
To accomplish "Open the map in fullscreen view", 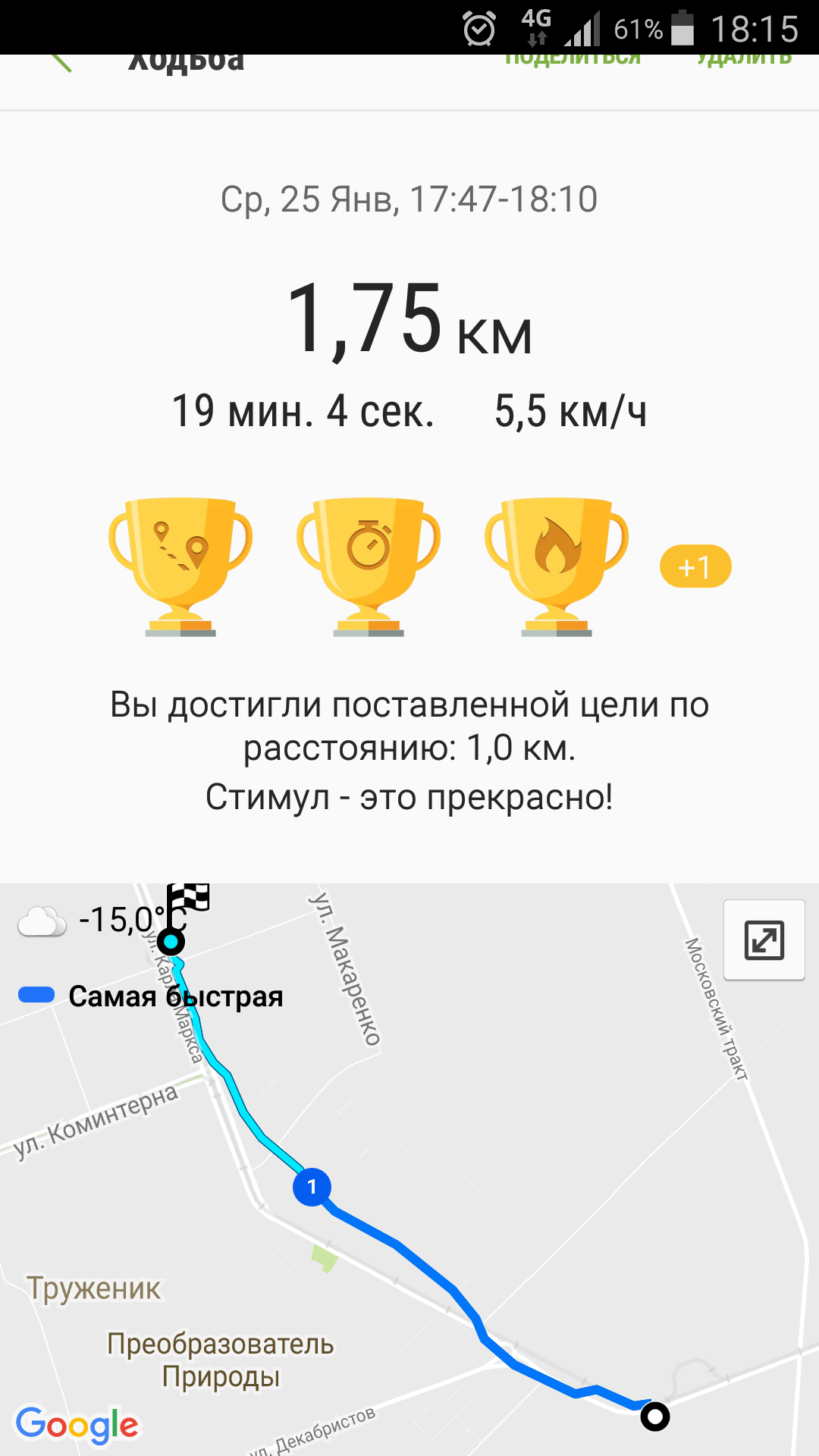I will tap(764, 941).
